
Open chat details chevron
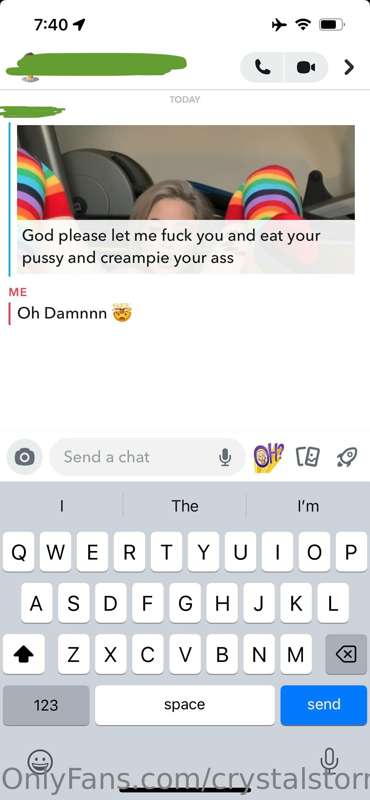point(349,67)
